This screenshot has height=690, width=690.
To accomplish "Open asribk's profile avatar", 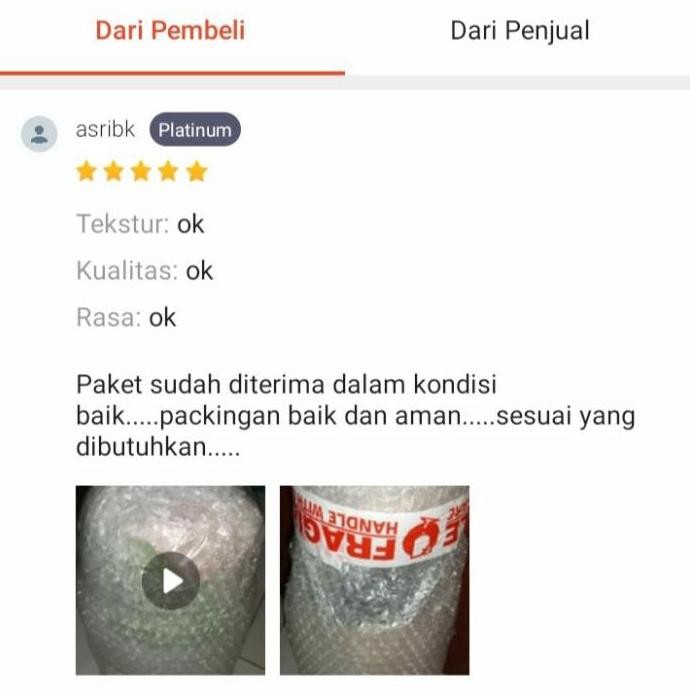I will [x=39, y=133].
